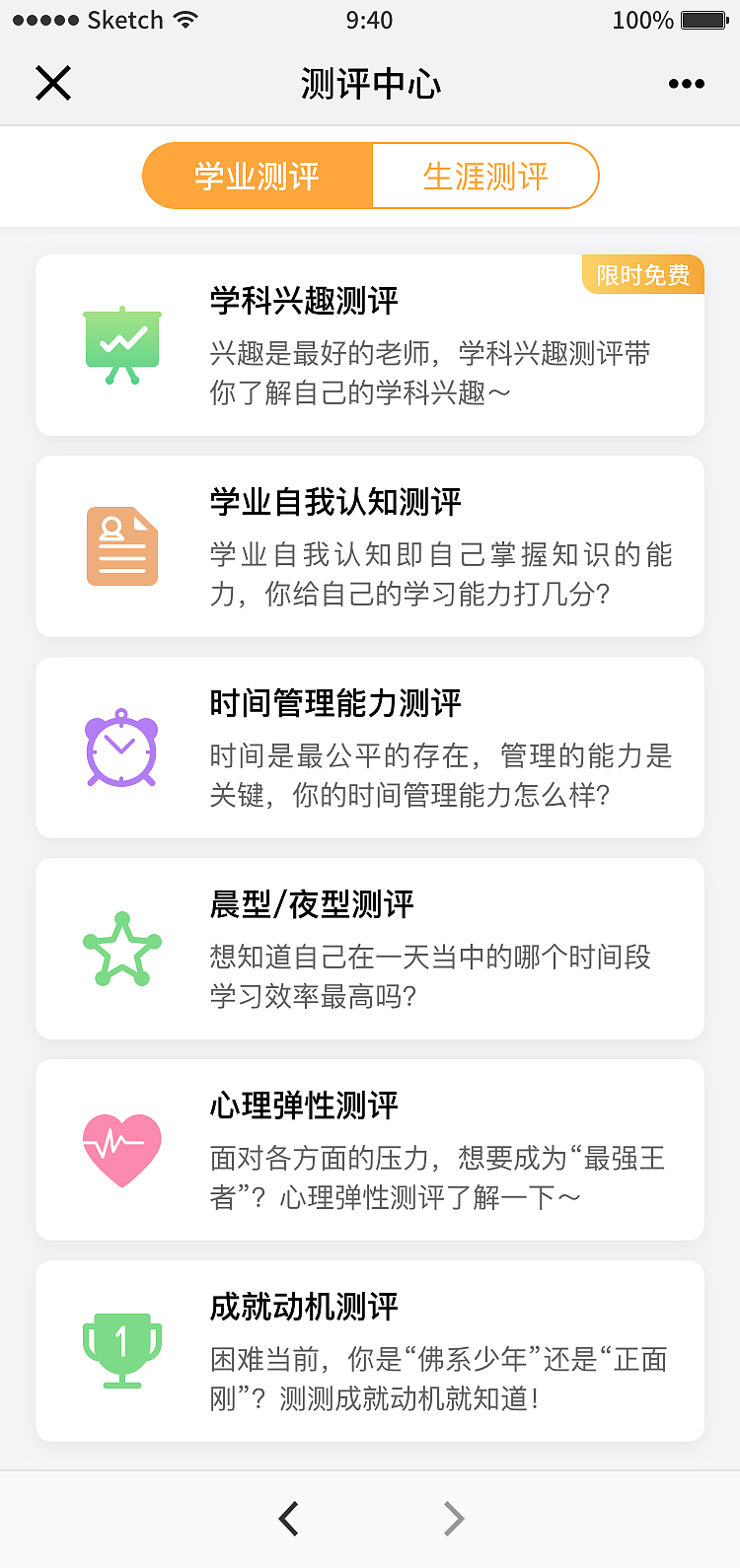This screenshot has width=740, height=1568.
Task: Click the 学业自我认知测评 card description
Action: pyautogui.click(x=432, y=570)
